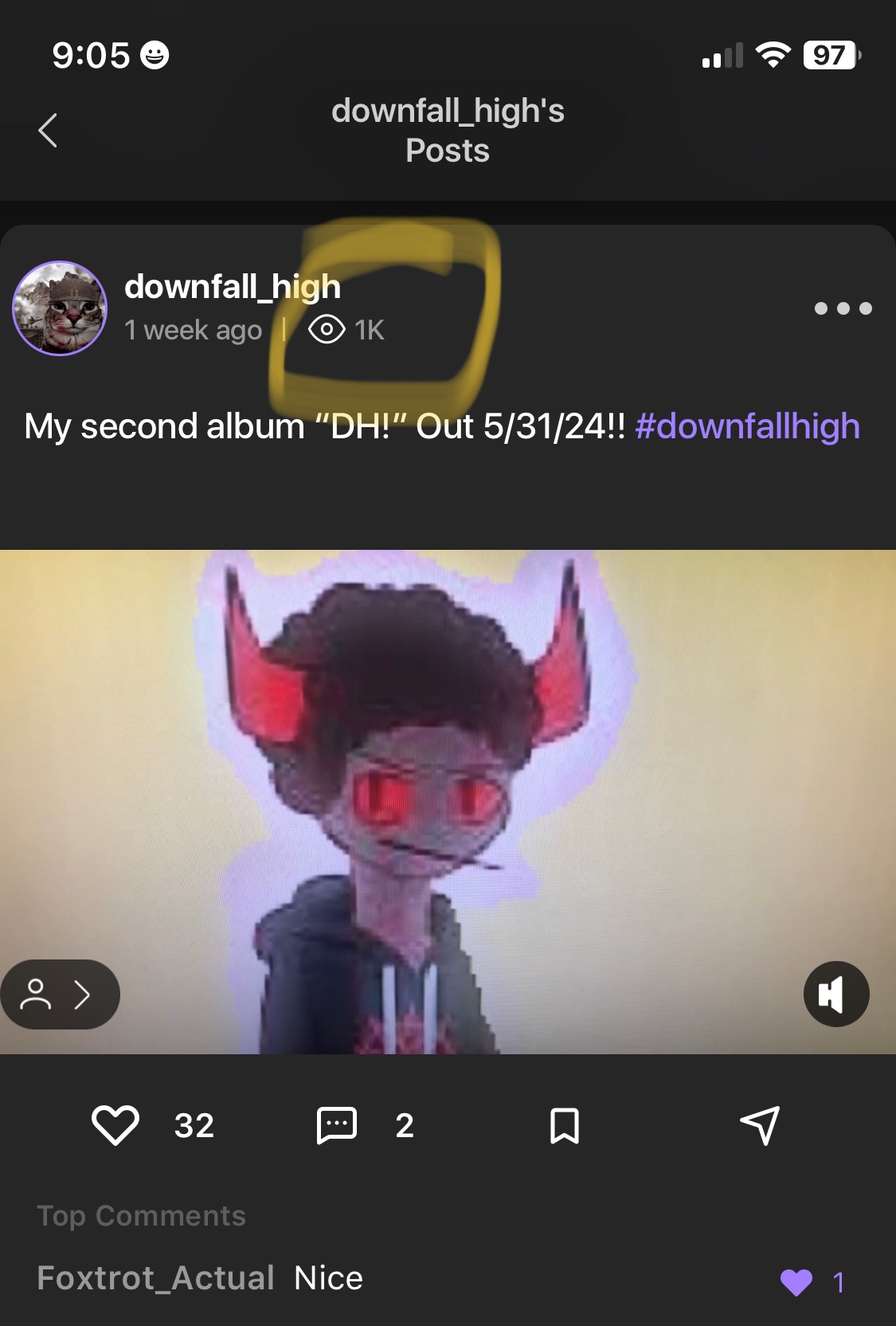Tap the downfall_high username on the post
Viewport: 896px width, 1326px height.
click(x=232, y=287)
